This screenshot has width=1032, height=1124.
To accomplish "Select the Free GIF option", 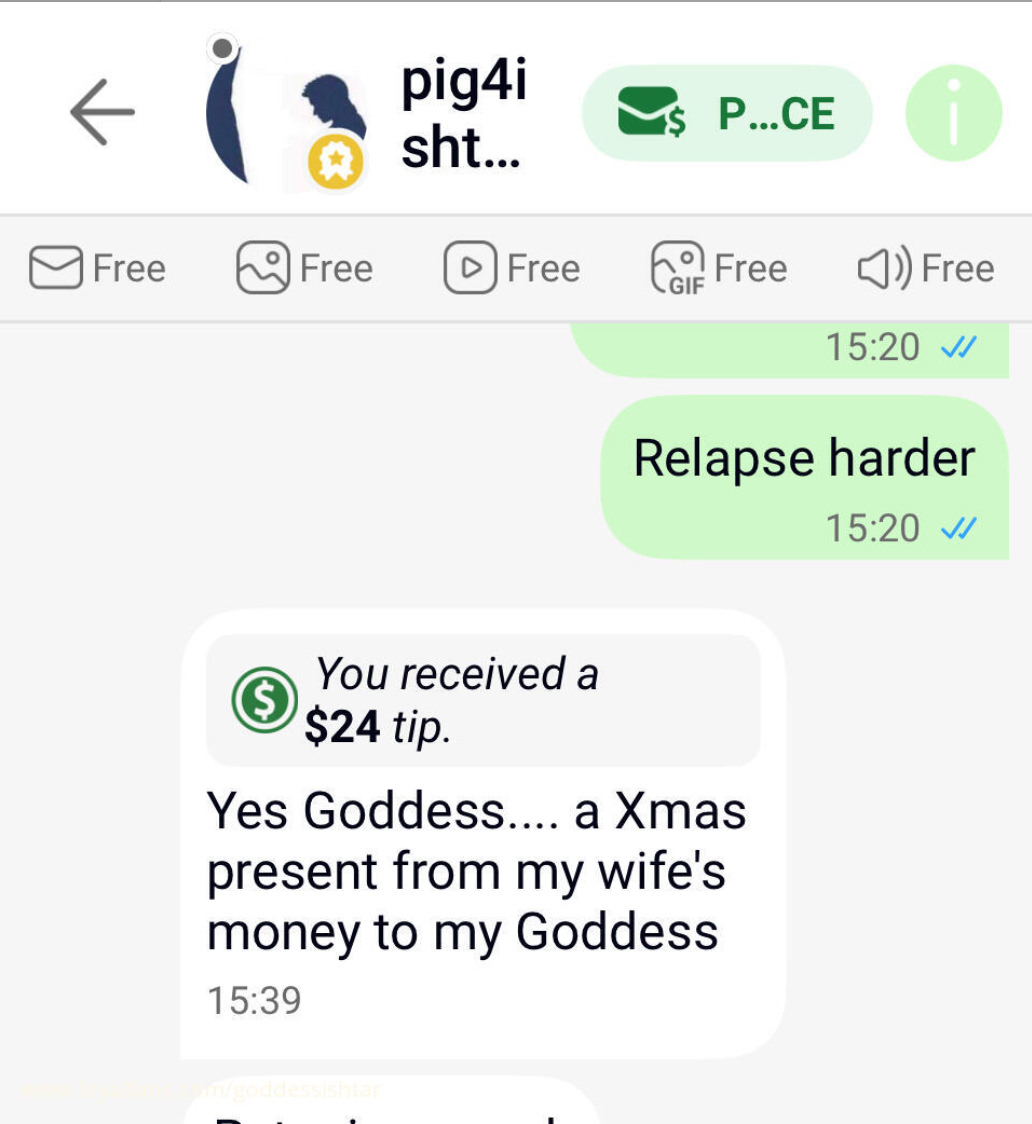I will click(718, 268).
